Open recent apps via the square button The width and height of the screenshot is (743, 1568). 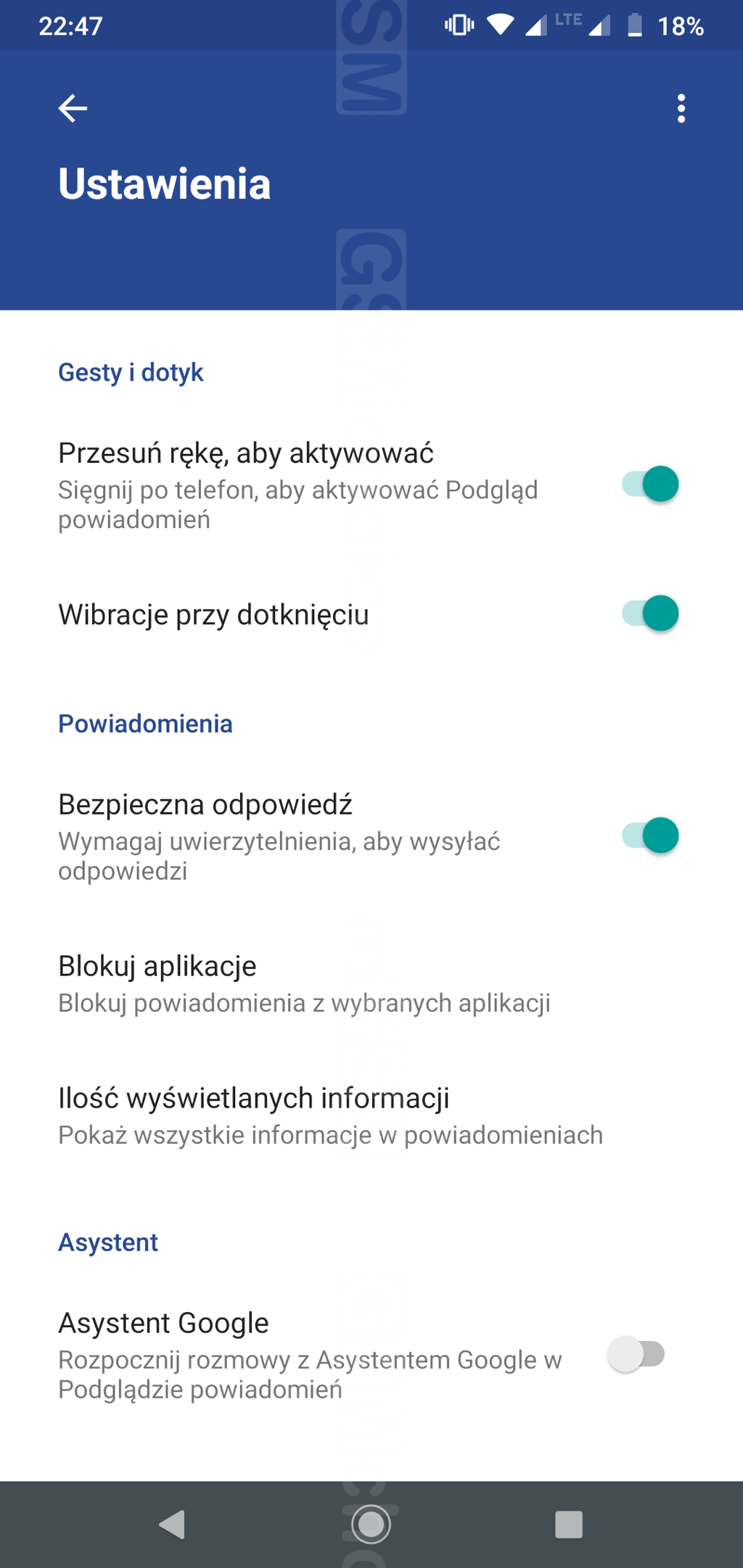[569, 1524]
